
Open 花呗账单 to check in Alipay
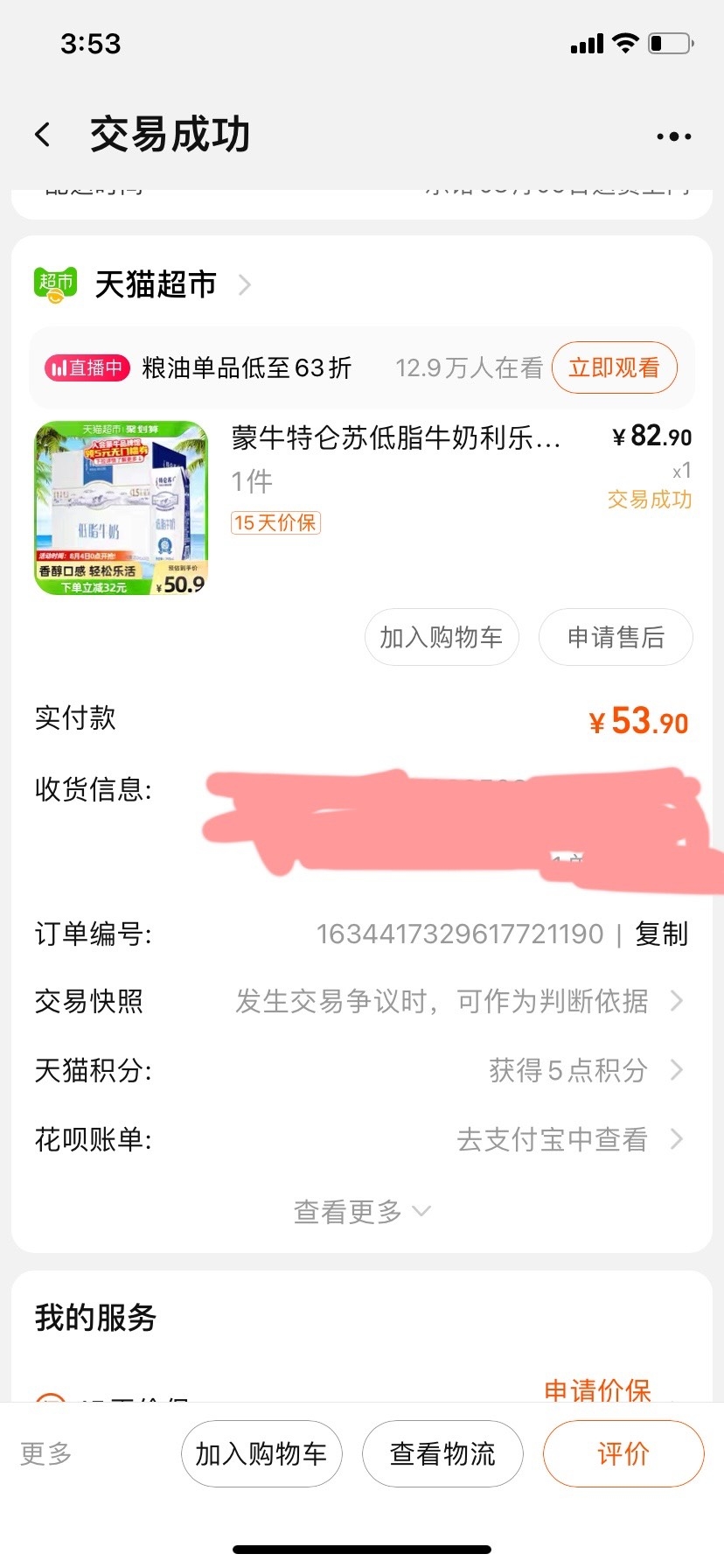click(553, 1139)
